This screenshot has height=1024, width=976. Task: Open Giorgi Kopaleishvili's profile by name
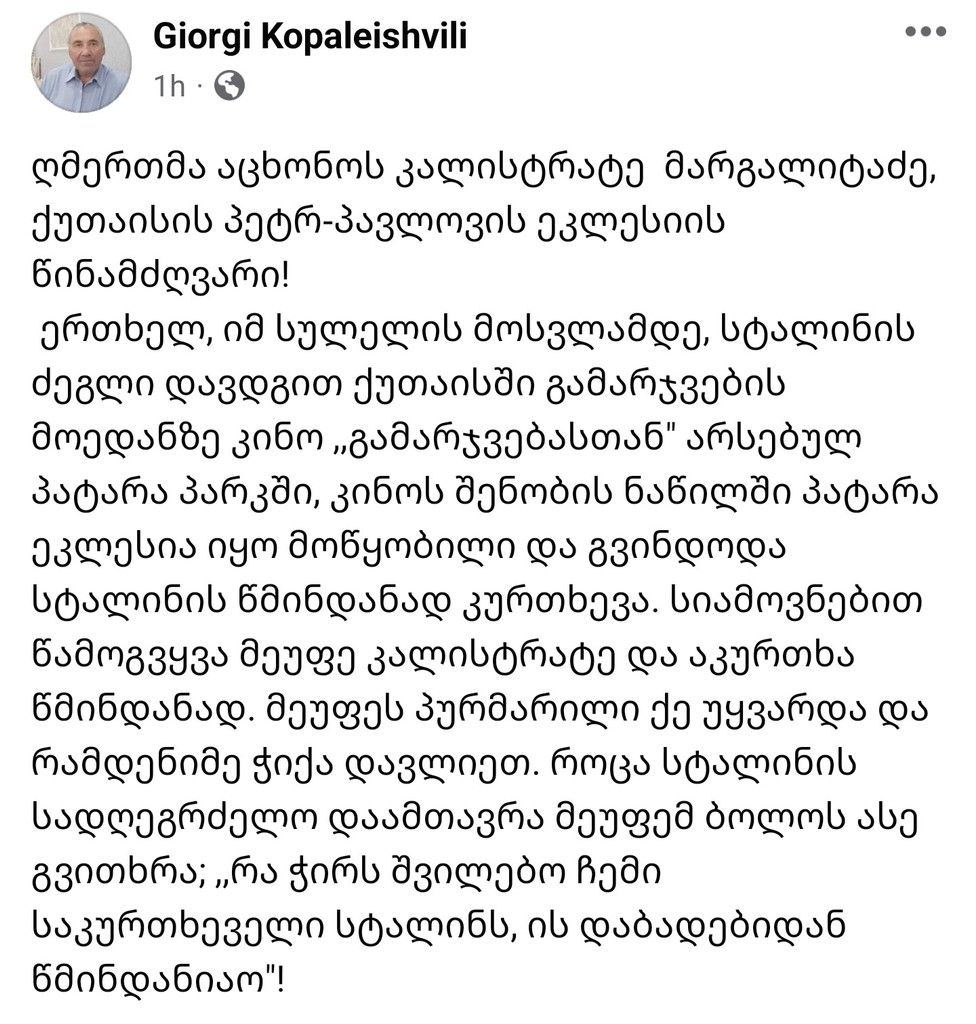(x=310, y=37)
